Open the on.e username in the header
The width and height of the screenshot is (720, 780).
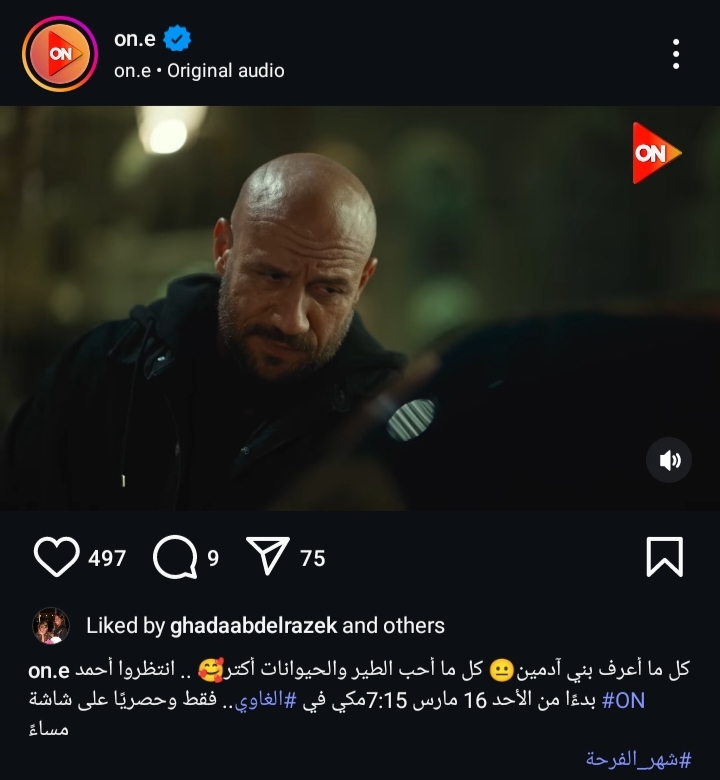click(x=134, y=39)
